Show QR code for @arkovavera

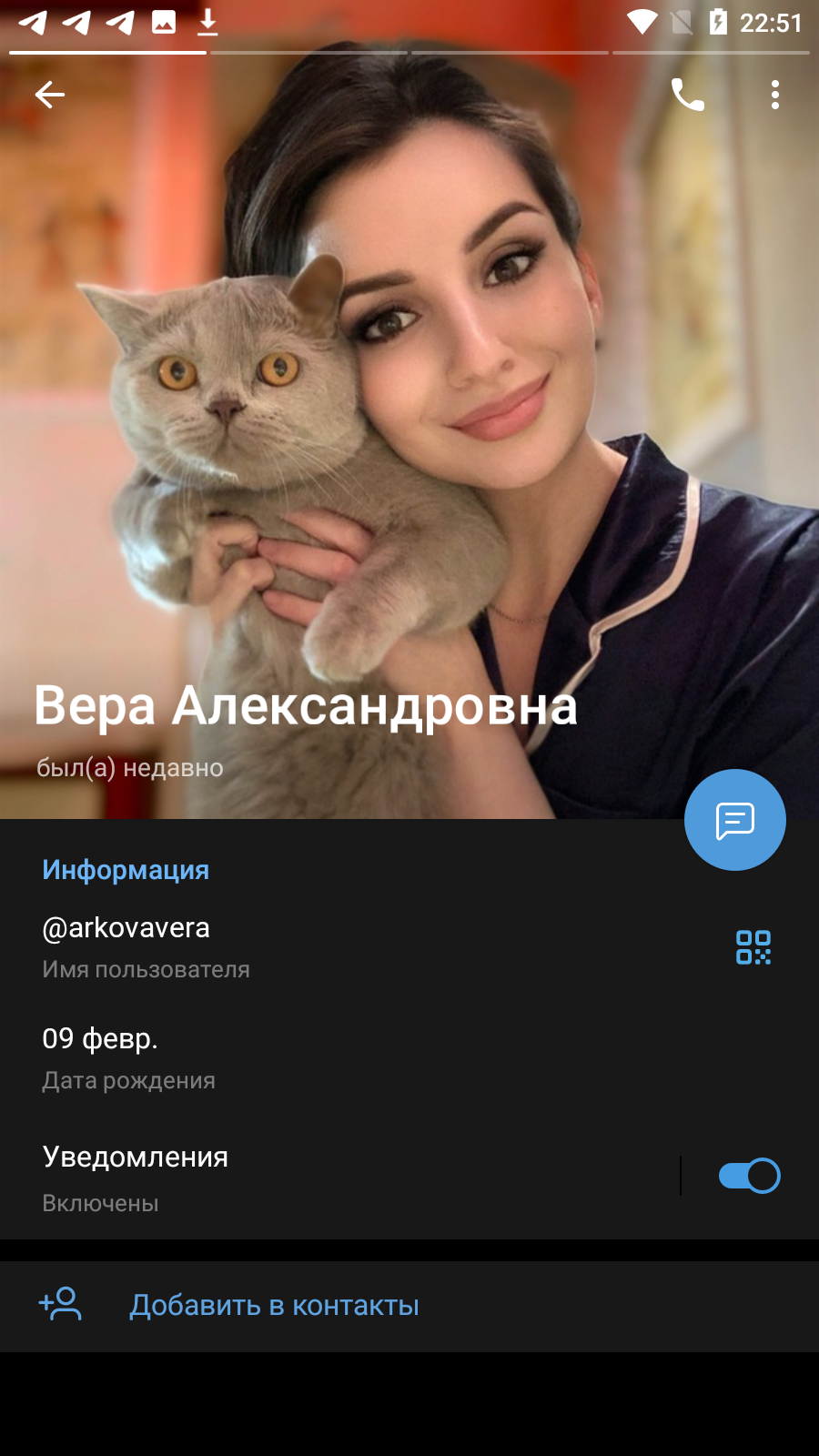(753, 947)
